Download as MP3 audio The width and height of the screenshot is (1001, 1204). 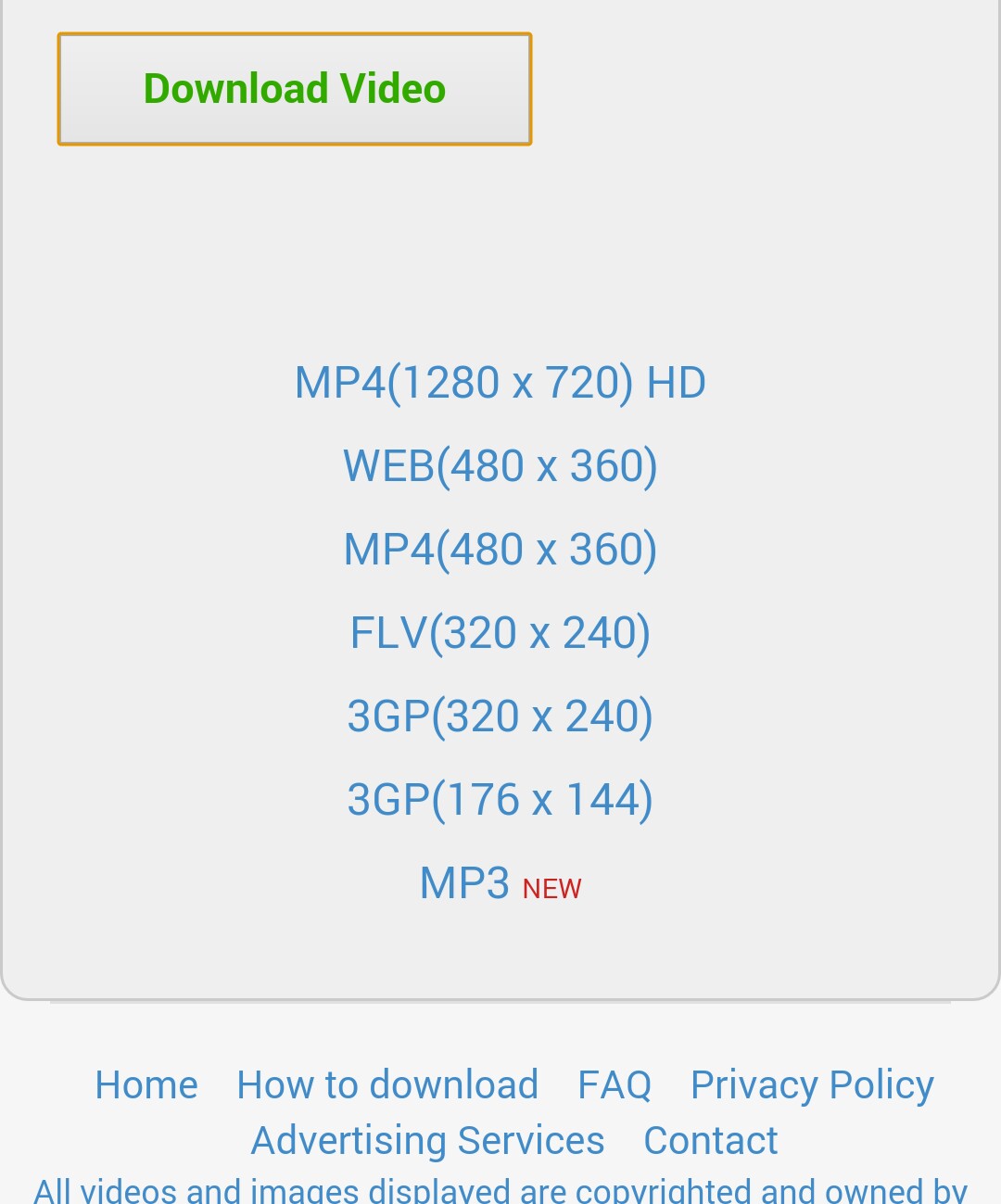(x=465, y=882)
